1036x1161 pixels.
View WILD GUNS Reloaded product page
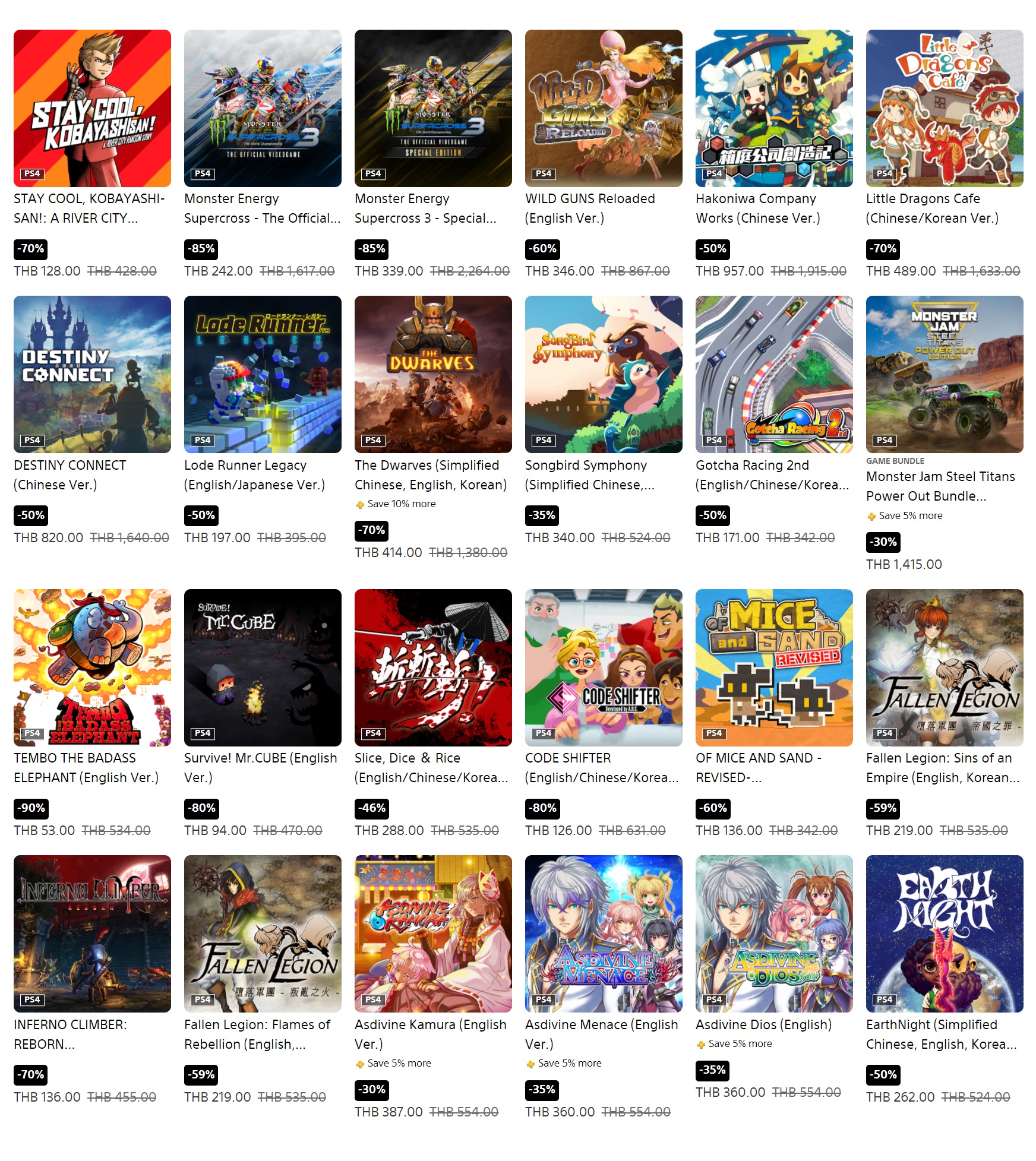(604, 108)
